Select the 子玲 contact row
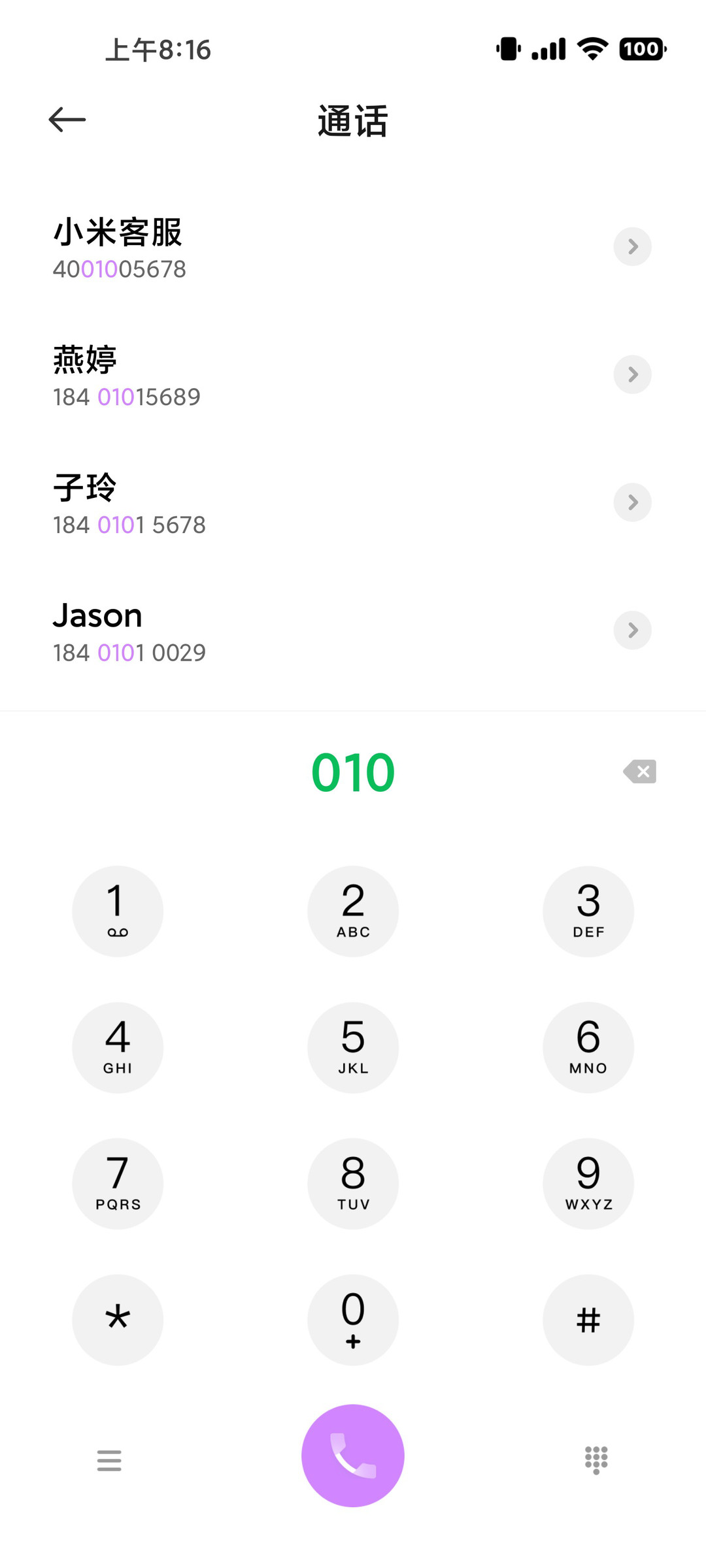The width and height of the screenshot is (706, 1568). pyautogui.click(x=353, y=503)
